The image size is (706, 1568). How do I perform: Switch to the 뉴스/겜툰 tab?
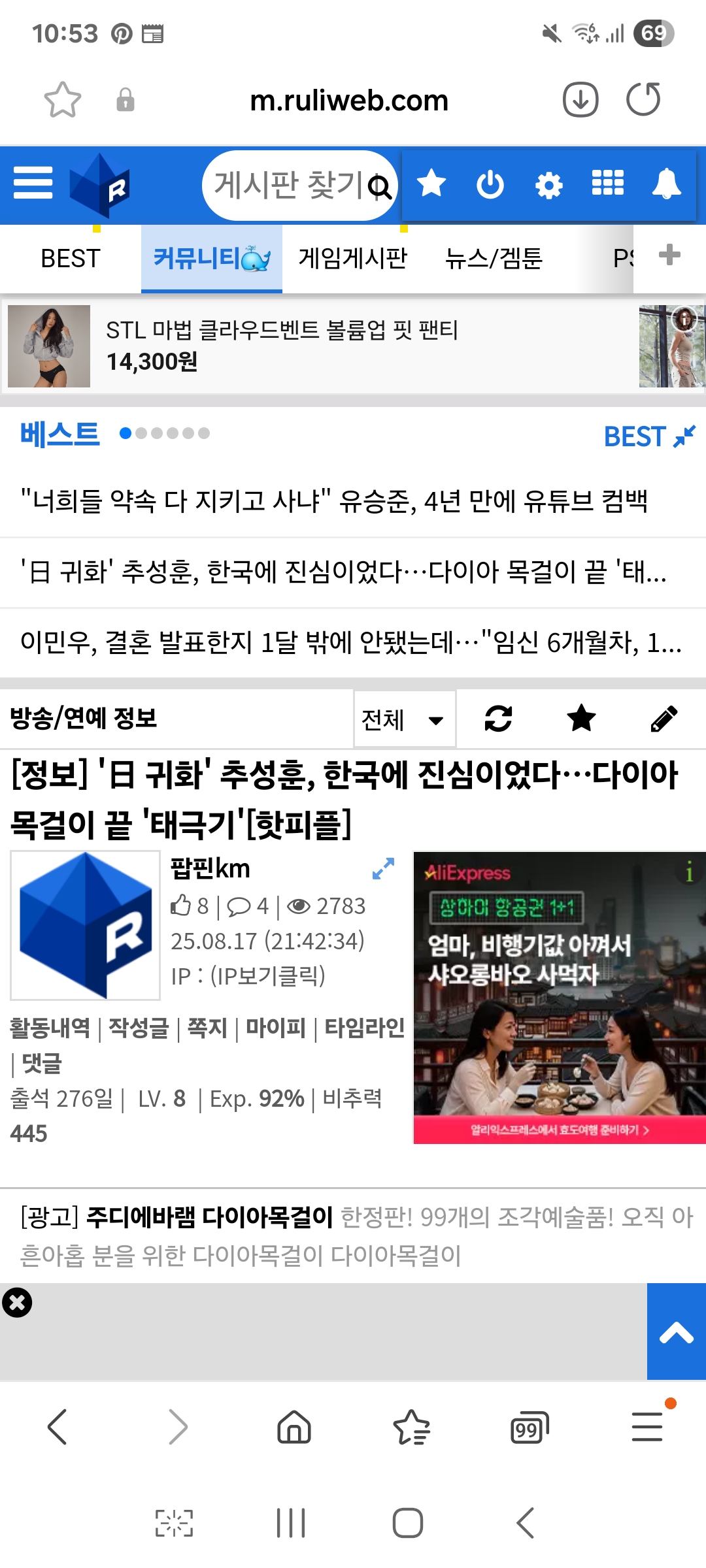pyautogui.click(x=494, y=259)
